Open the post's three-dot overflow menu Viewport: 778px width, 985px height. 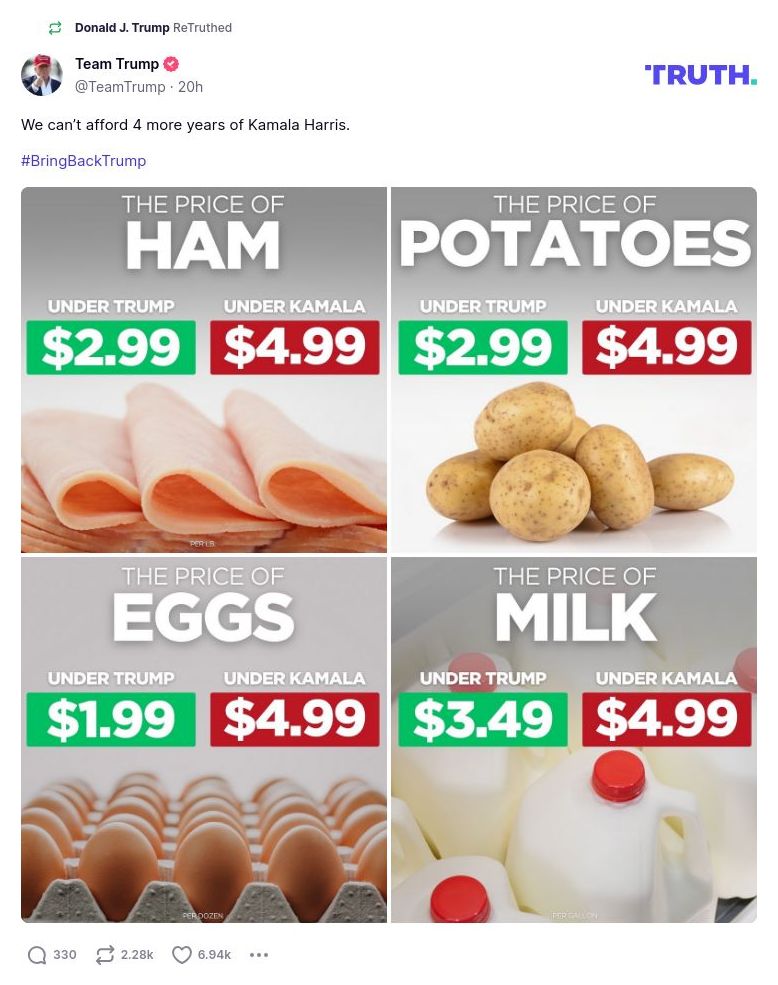pos(259,955)
